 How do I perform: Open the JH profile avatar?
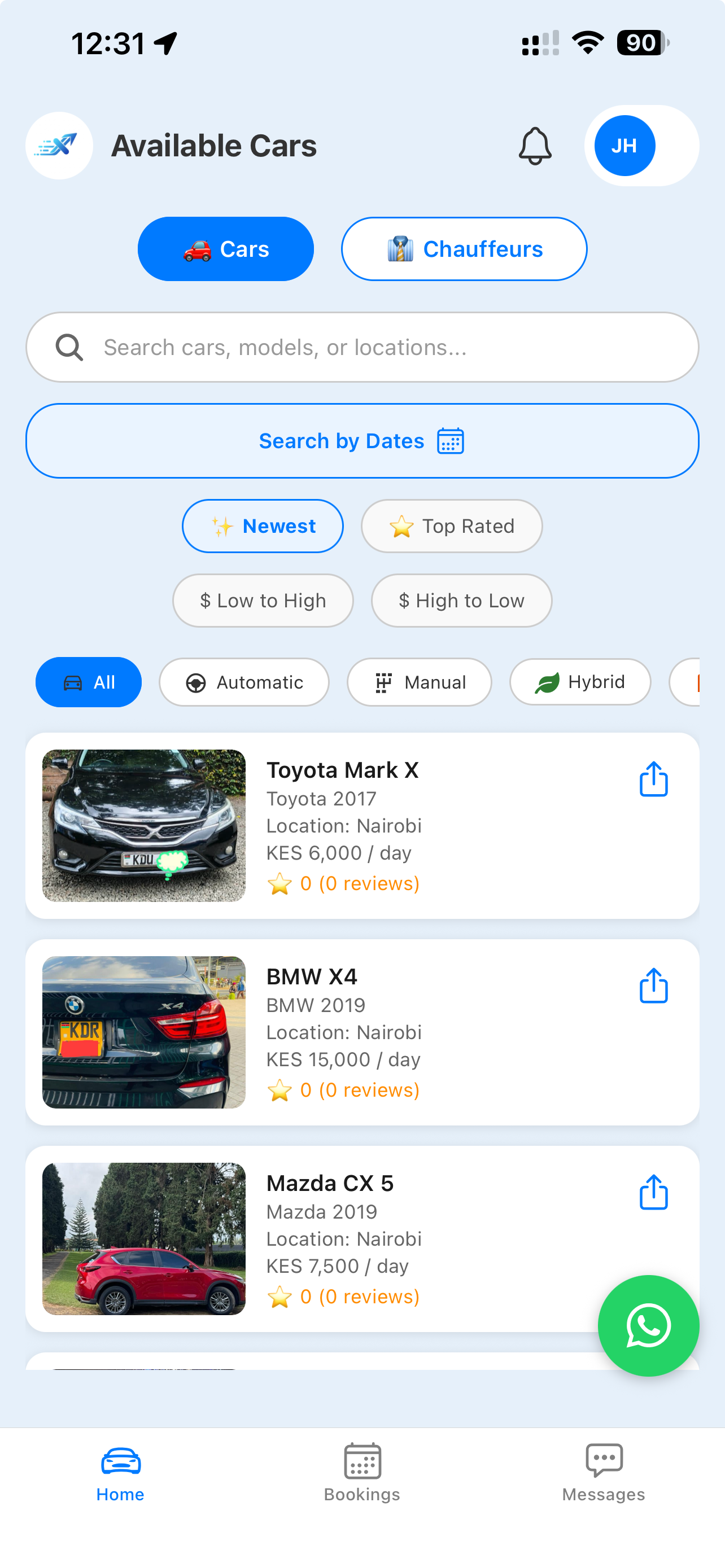pos(624,146)
